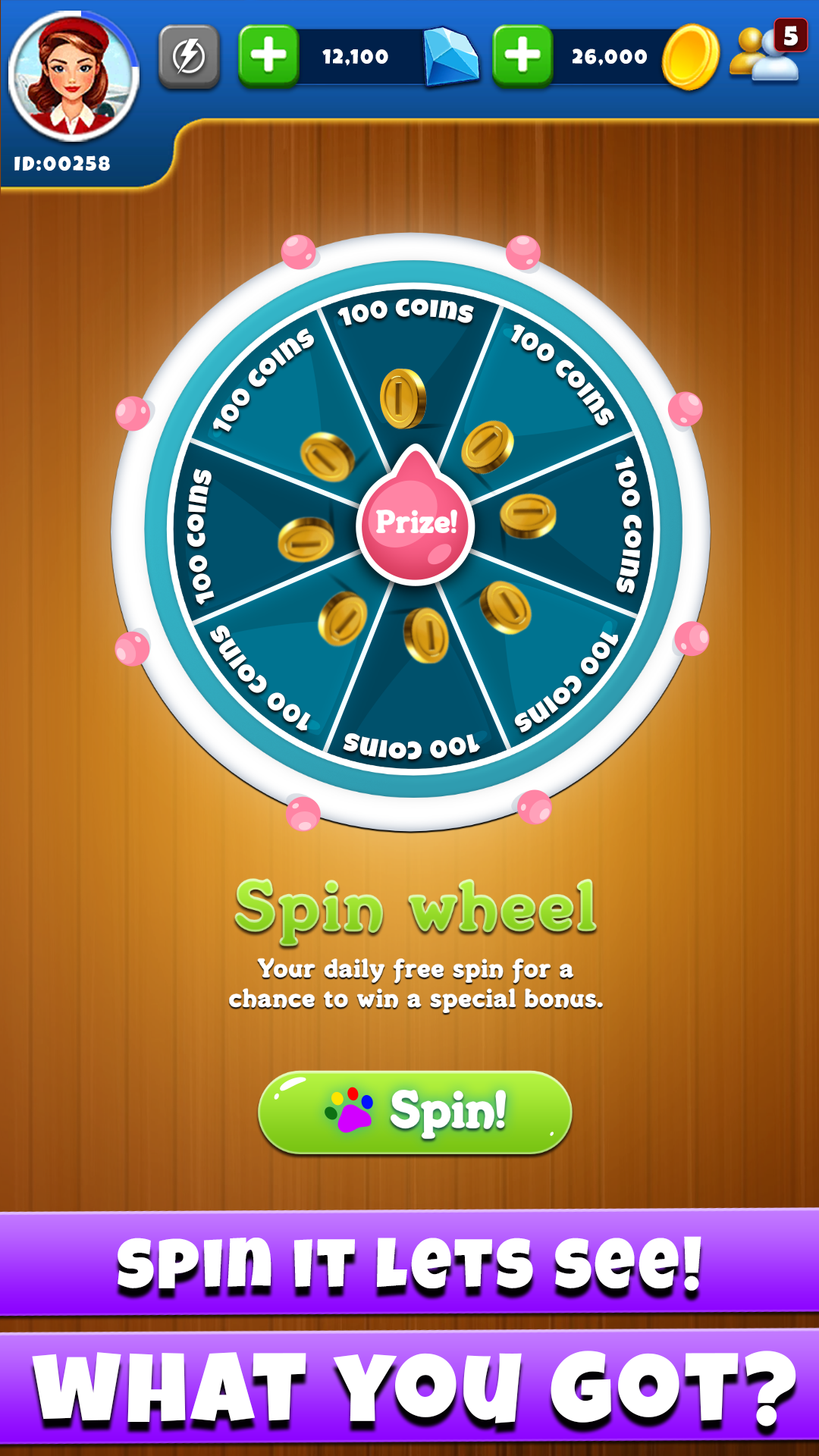This screenshot has width=819, height=1456.
Task: Open the player profile avatar
Action: coord(73,78)
